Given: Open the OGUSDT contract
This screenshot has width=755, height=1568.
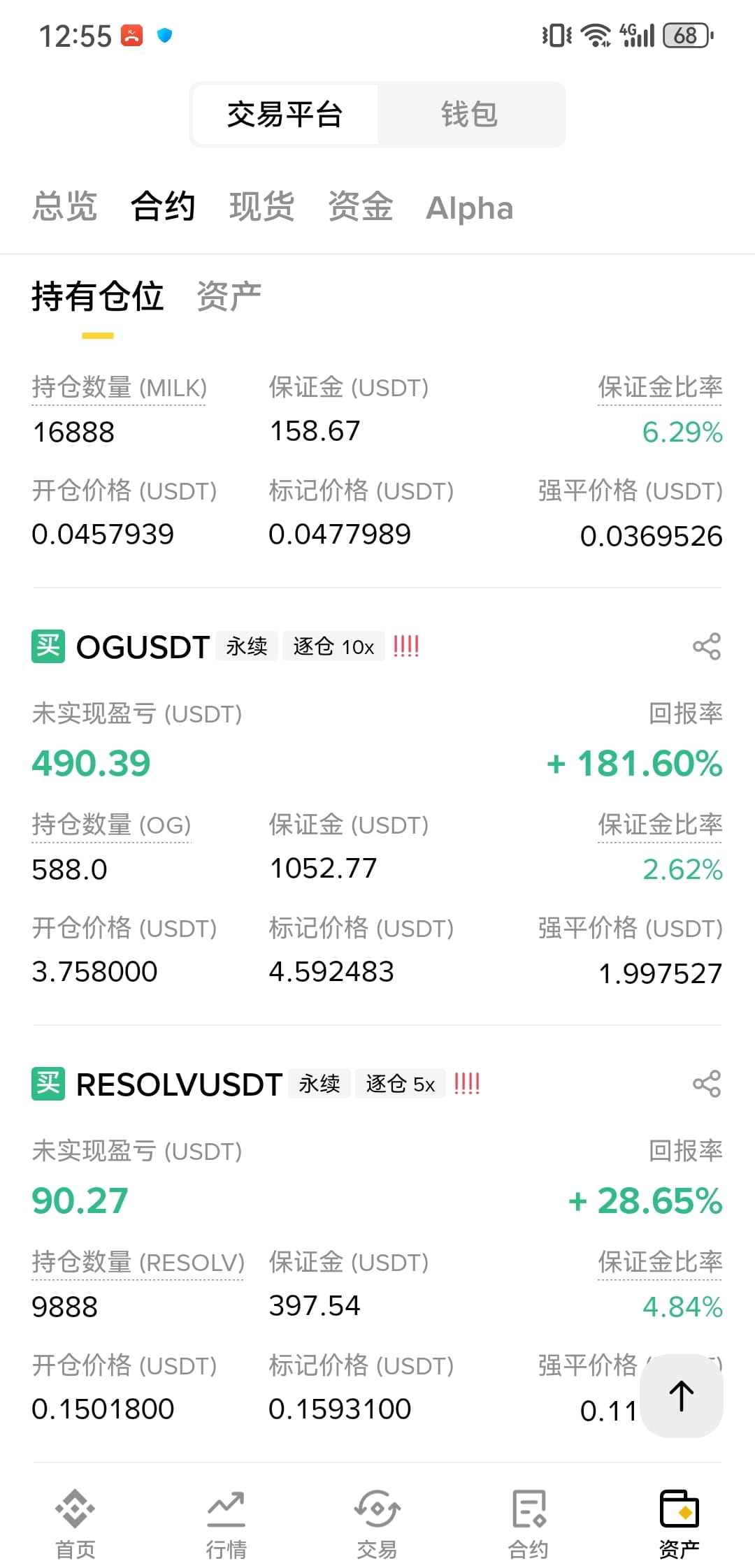Looking at the screenshot, I should pos(143,647).
